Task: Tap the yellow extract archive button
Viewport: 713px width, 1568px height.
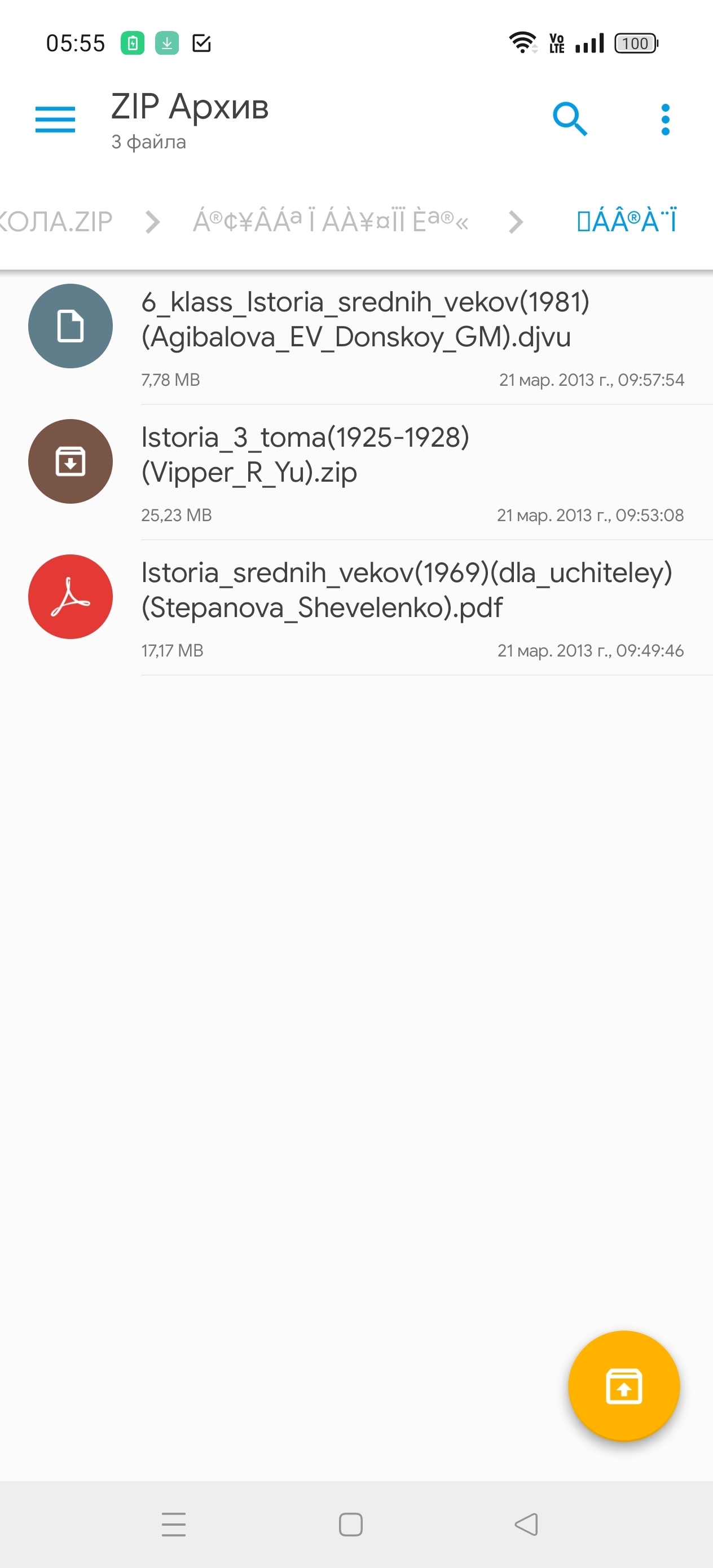Action: (623, 1386)
